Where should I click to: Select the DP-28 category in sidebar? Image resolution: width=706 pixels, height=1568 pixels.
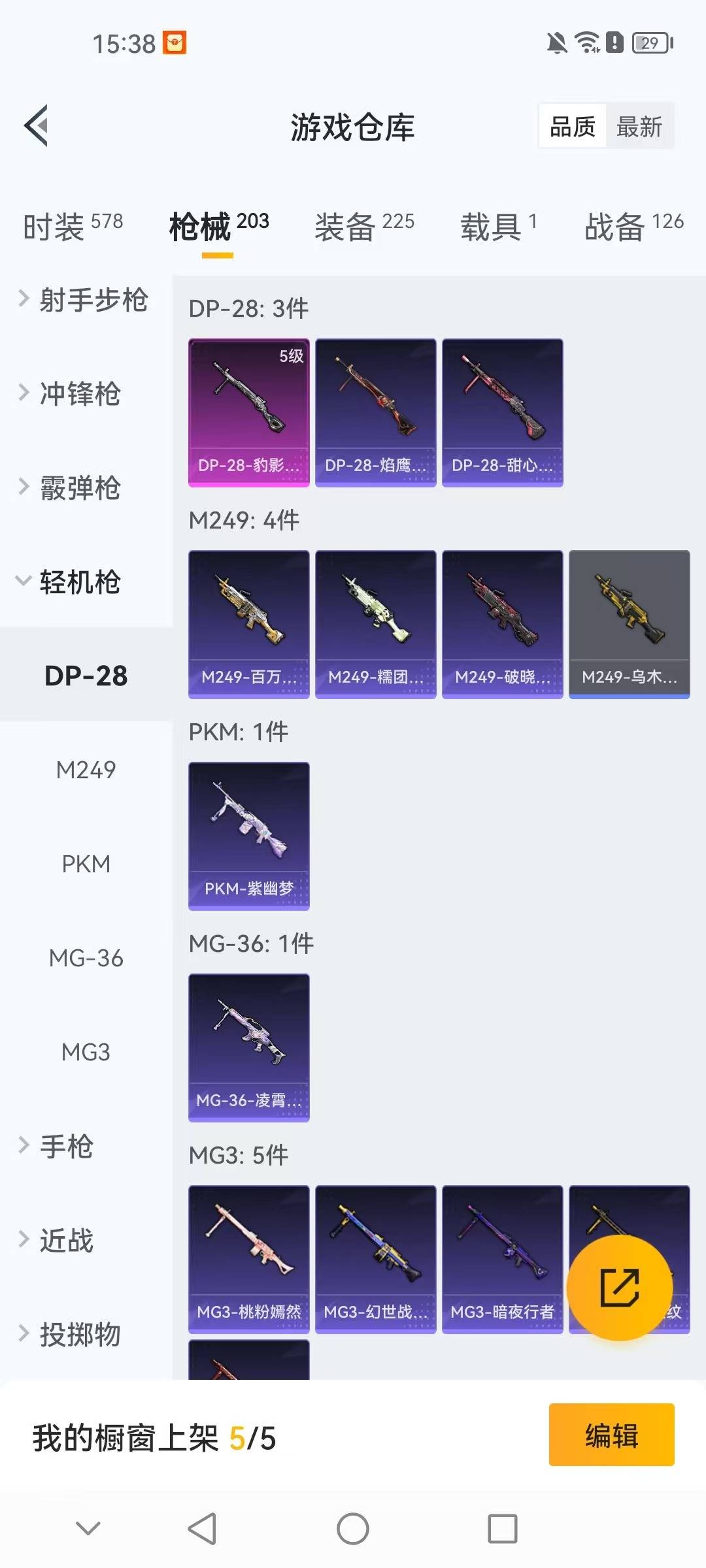coord(85,676)
